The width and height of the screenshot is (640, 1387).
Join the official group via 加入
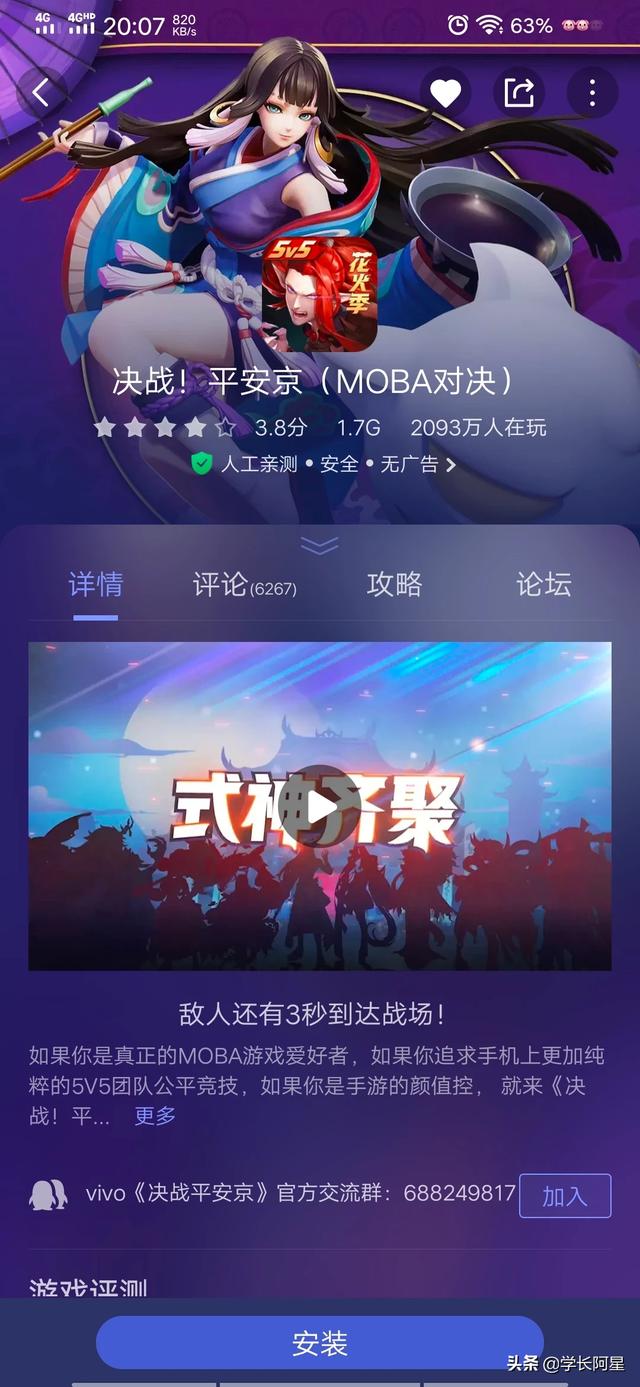[564, 1196]
